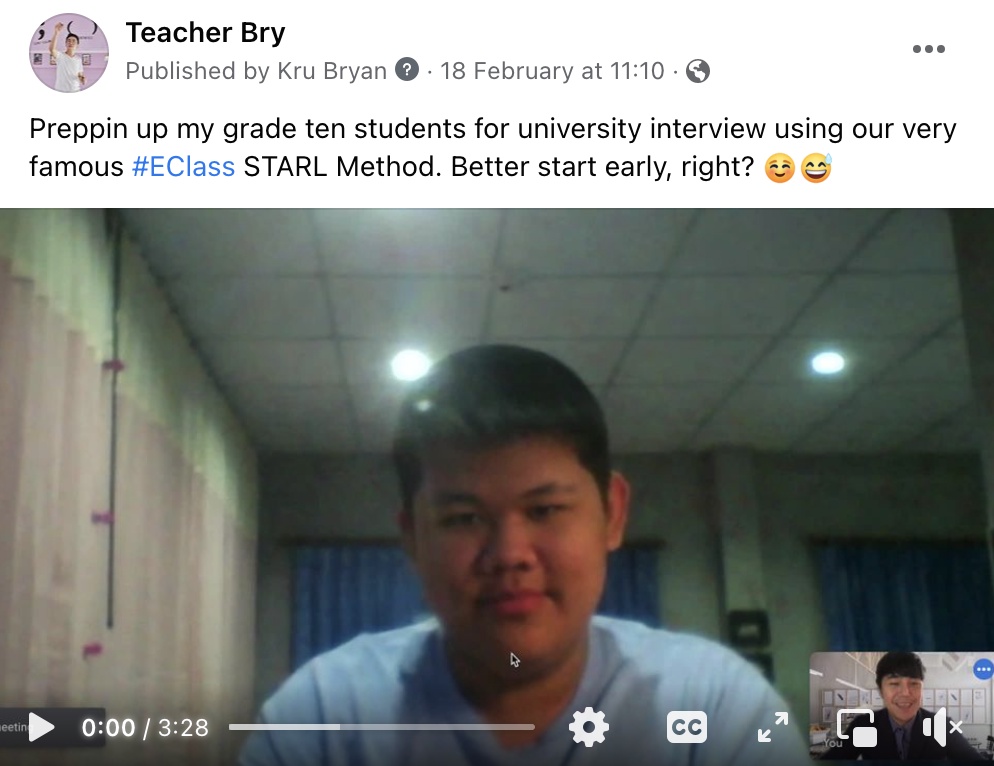
Task: Turn on closed captions
Action: pos(686,727)
